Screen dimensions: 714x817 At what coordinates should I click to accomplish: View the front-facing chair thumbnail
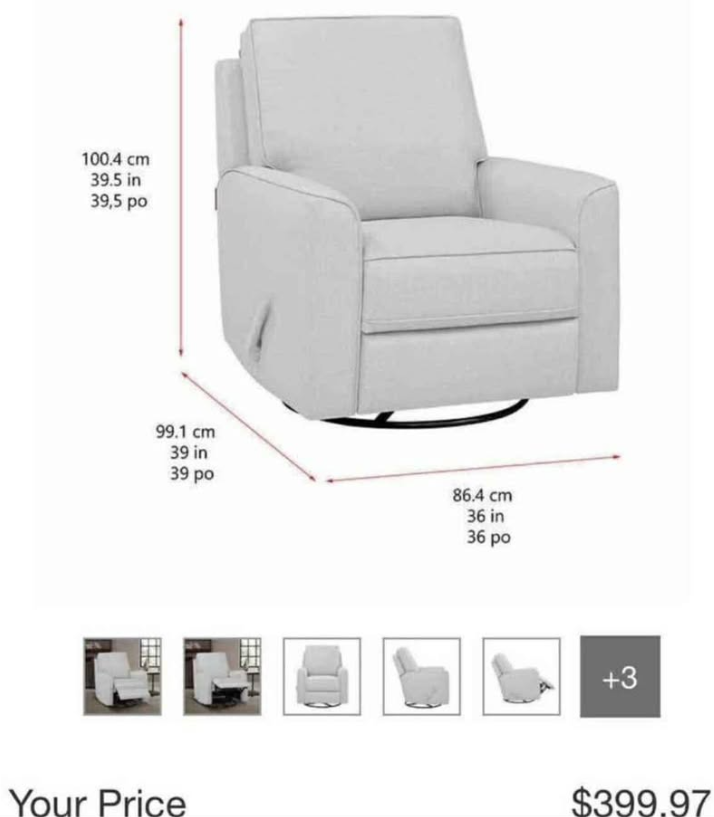[321, 676]
